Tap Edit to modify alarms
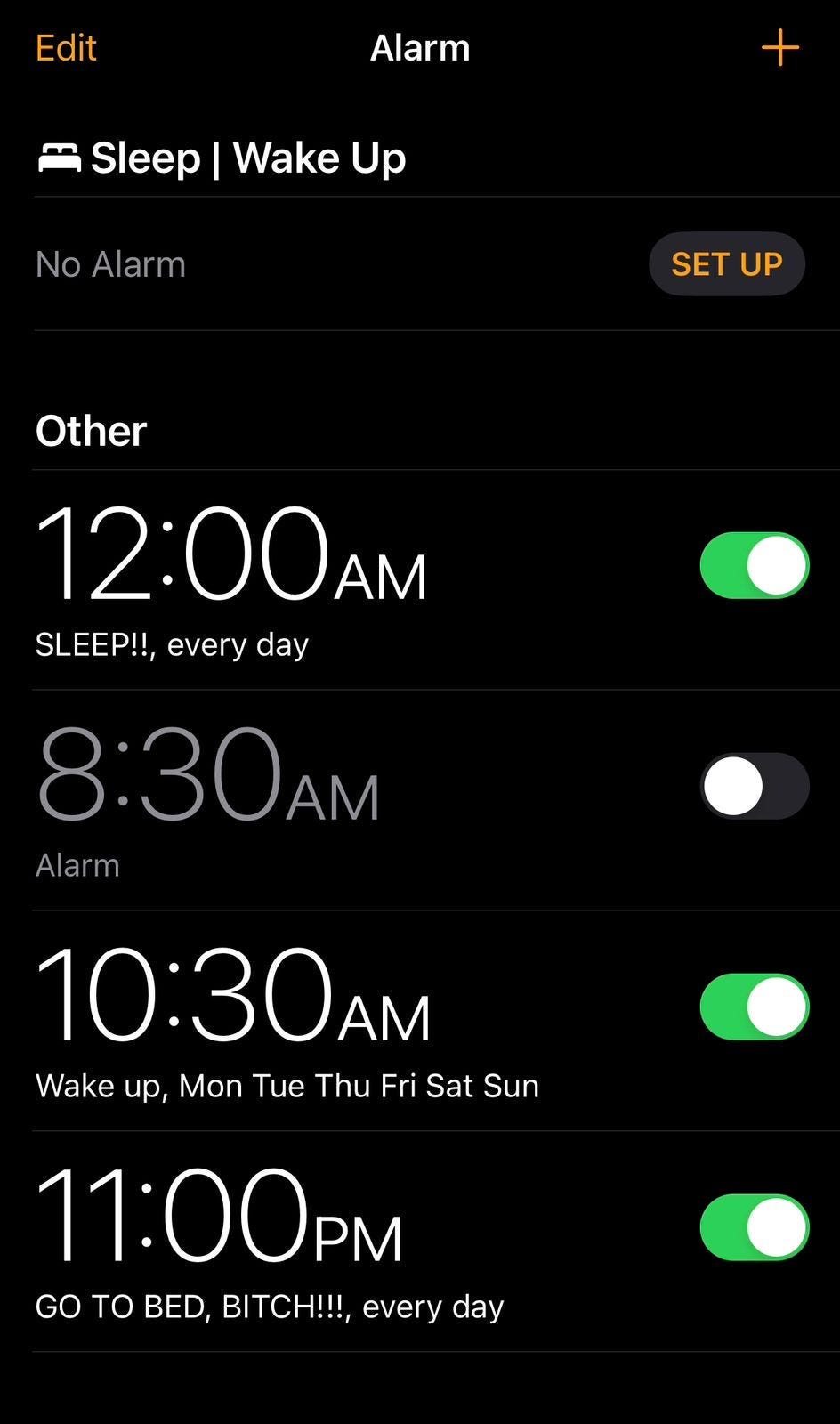The width and height of the screenshot is (840, 1424). point(66,48)
